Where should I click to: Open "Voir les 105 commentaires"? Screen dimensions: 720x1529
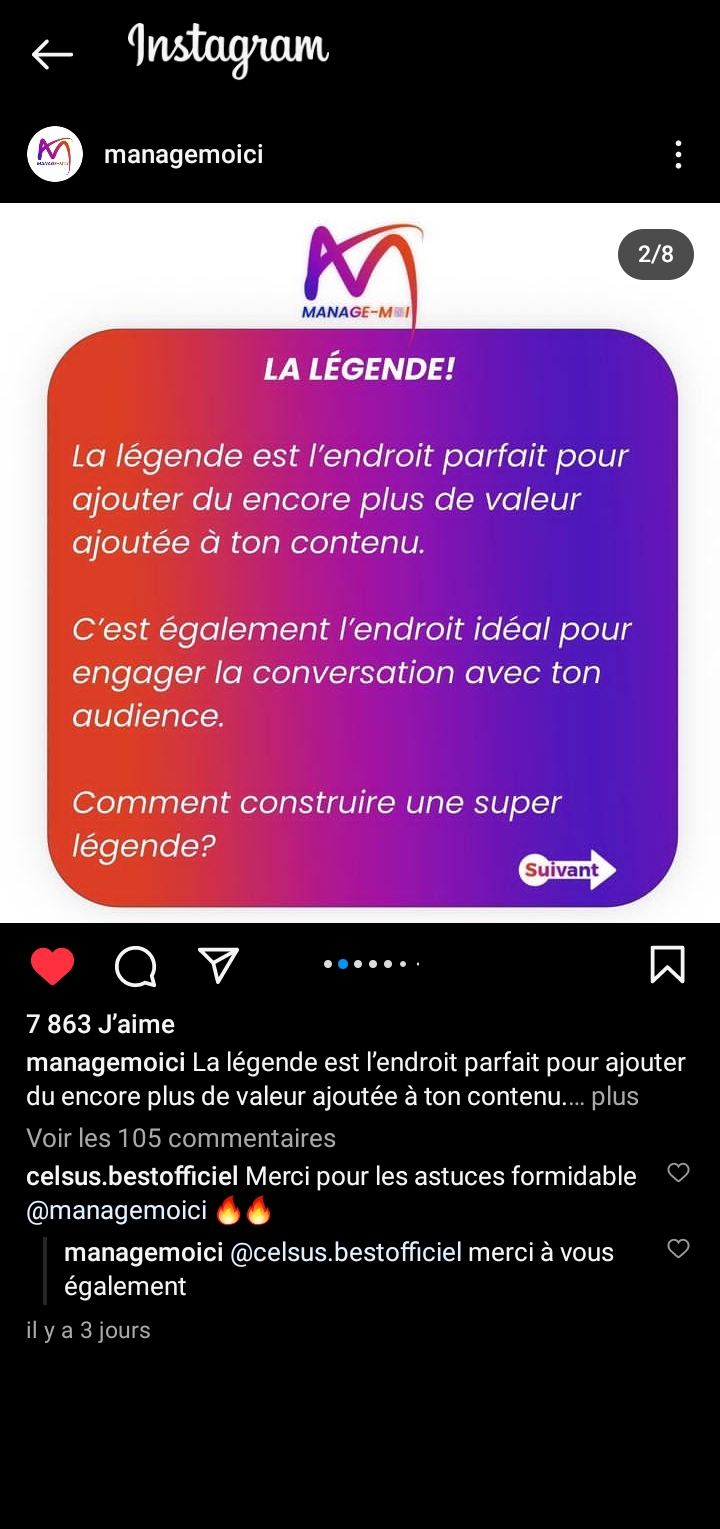[x=181, y=1138]
